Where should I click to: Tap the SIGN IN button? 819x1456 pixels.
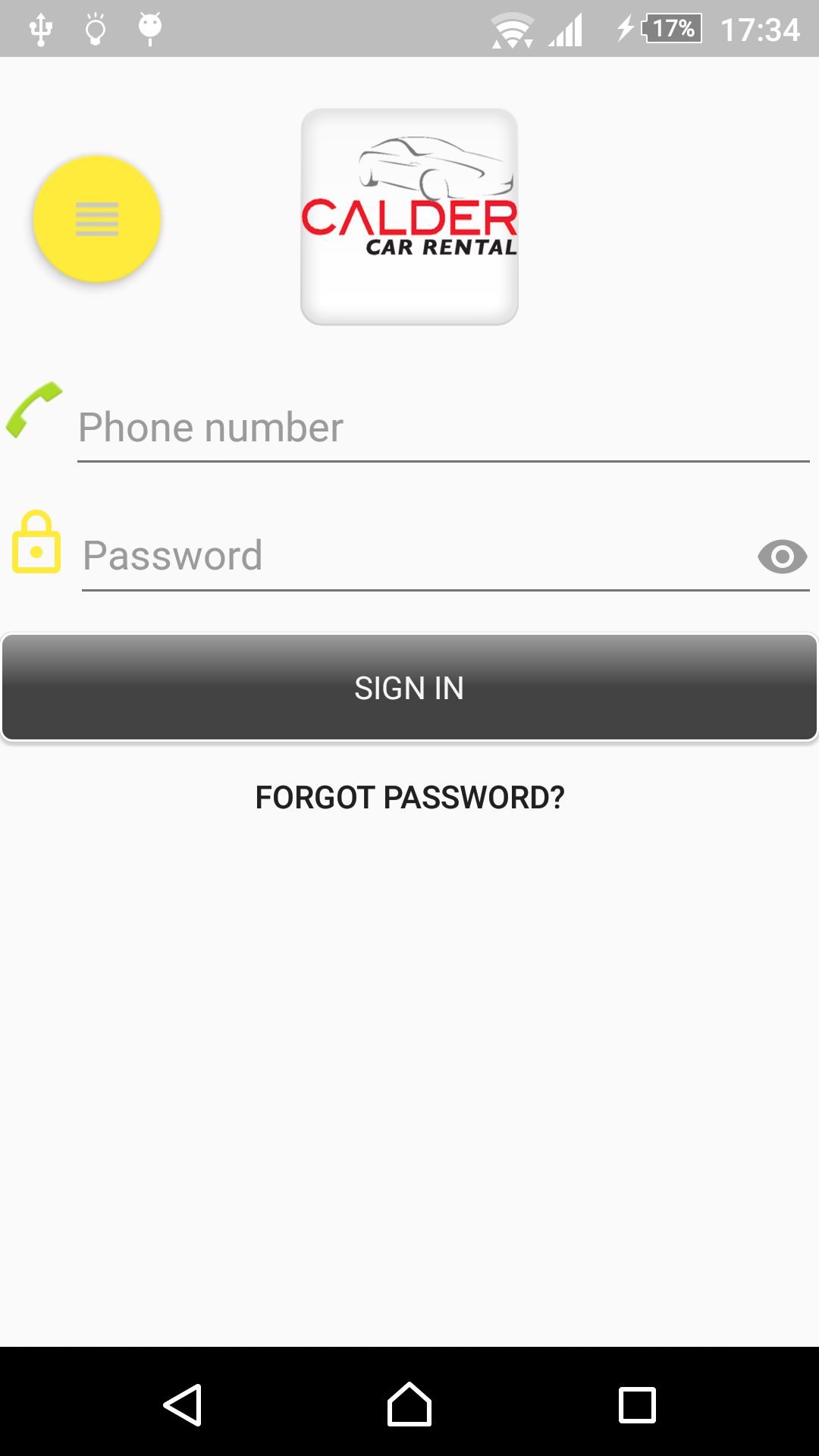pos(409,688)
